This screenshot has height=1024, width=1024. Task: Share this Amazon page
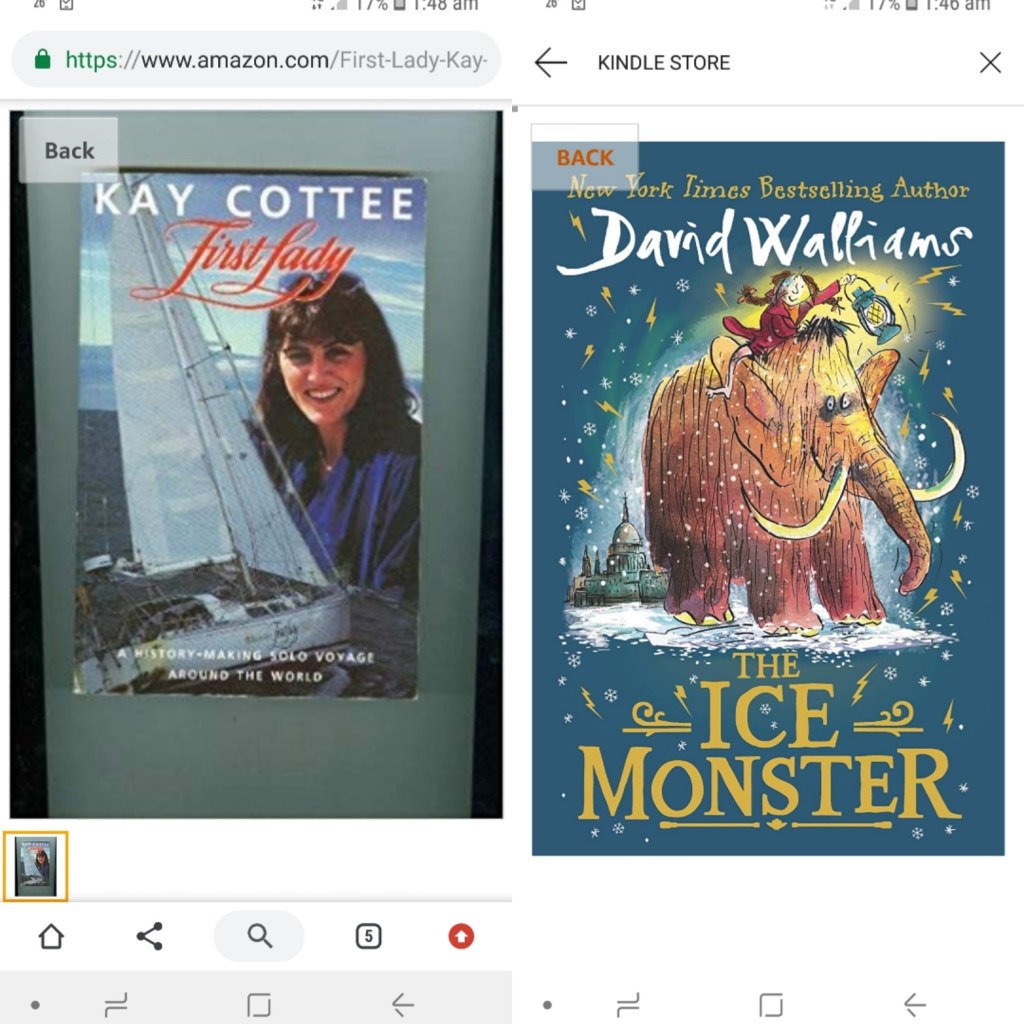pyautogui.click(x=150, y=937)
